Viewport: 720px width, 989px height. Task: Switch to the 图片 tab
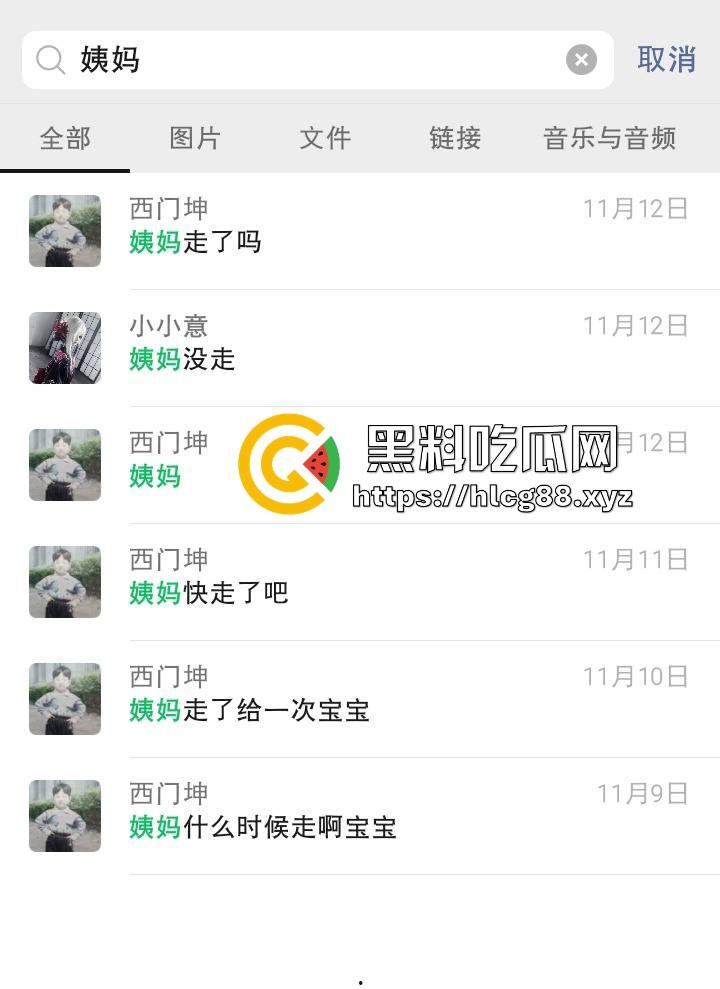(196, 139)
